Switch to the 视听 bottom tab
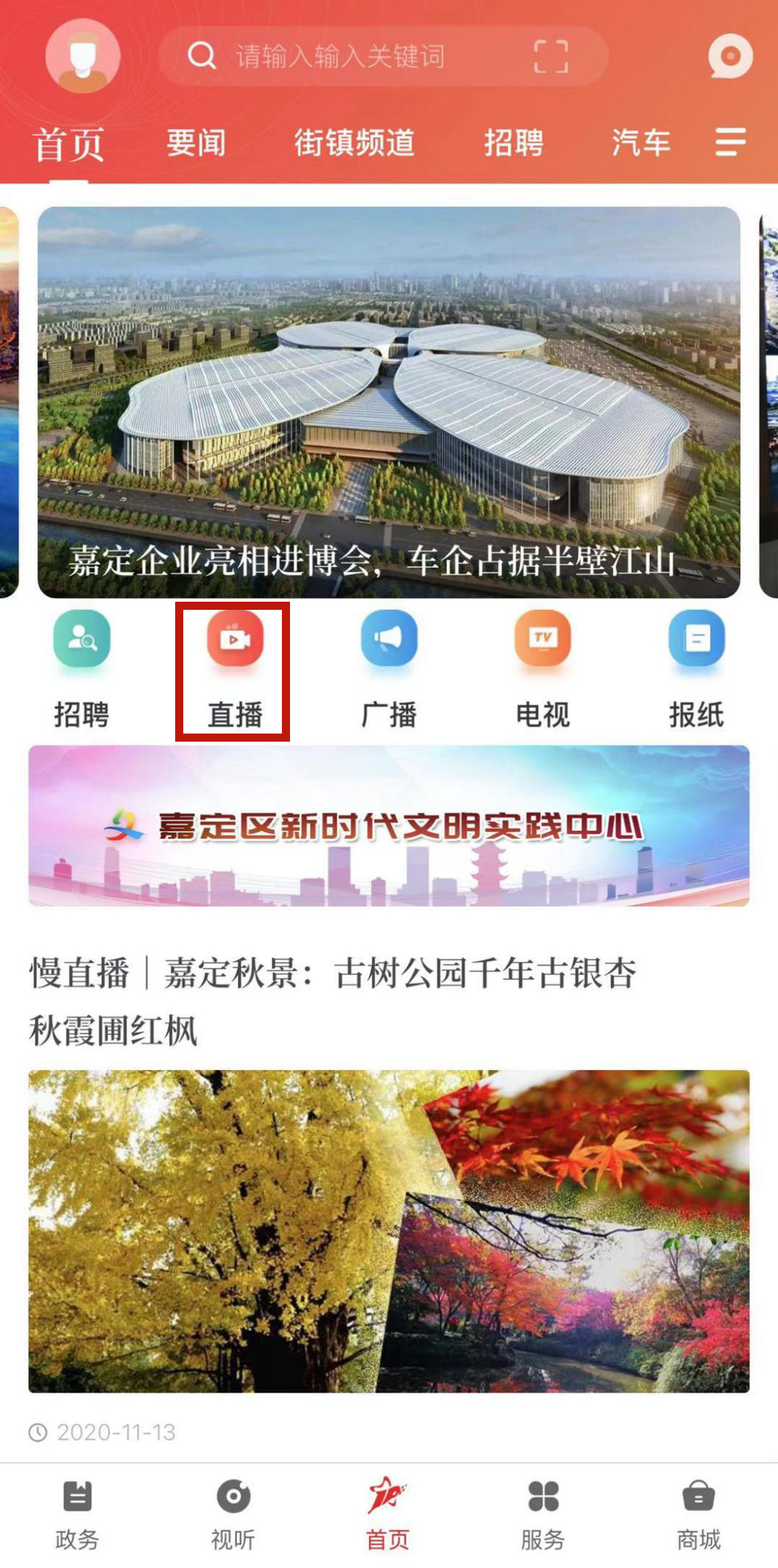Viewport: 778px width, 1568px height. click(x=233, y=1514)
